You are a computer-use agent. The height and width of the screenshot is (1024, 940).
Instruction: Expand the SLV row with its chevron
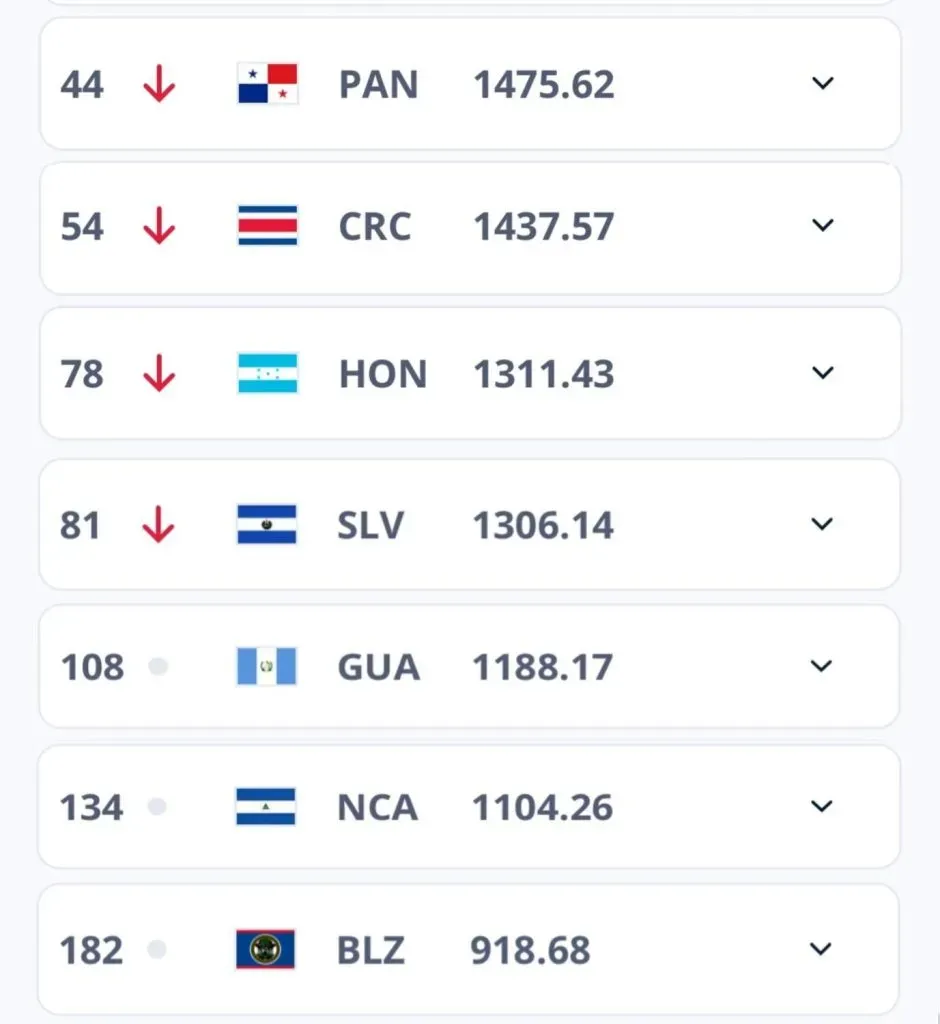point(822,524)
